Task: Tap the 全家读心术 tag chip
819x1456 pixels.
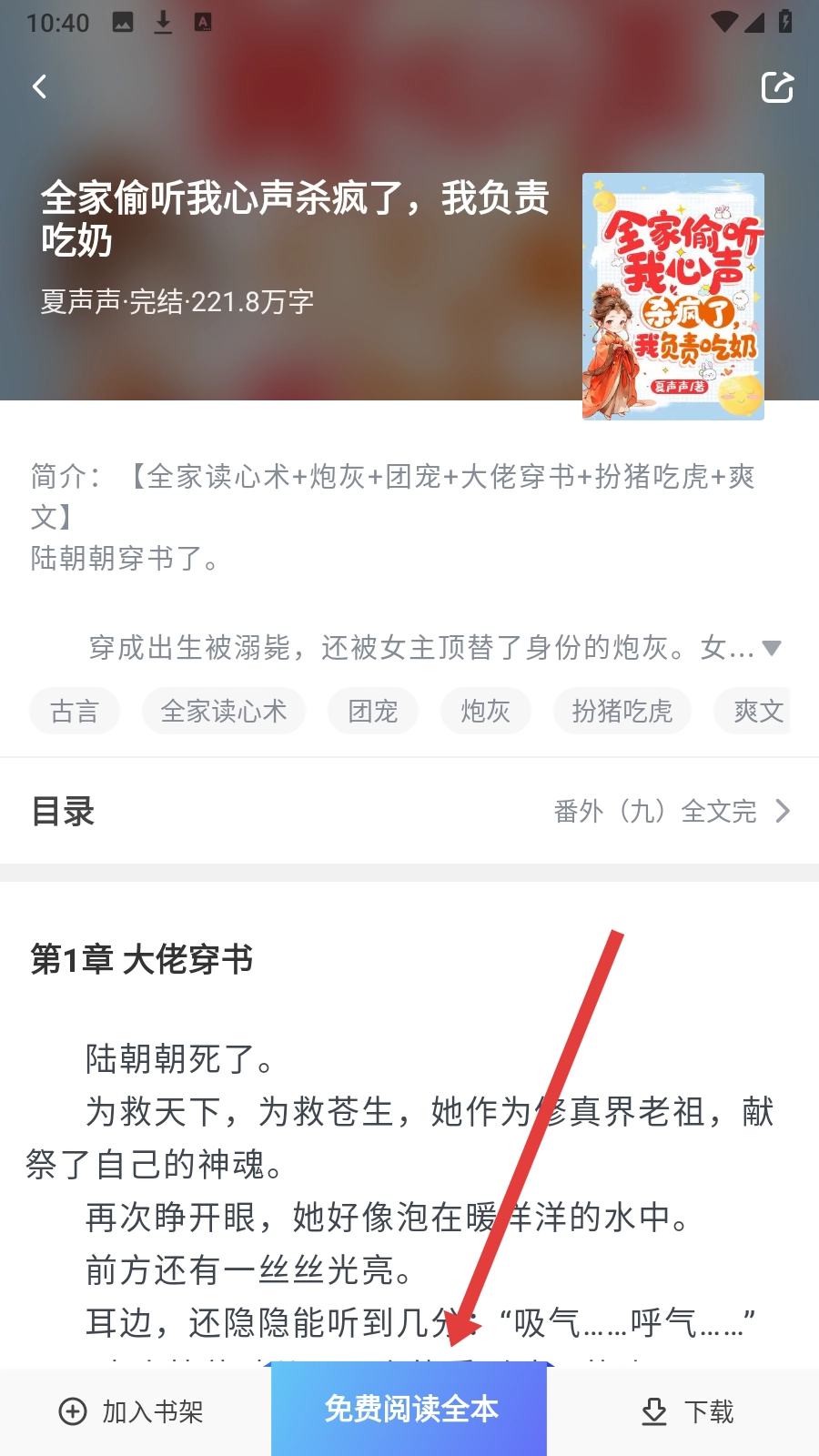Action: 224,711
